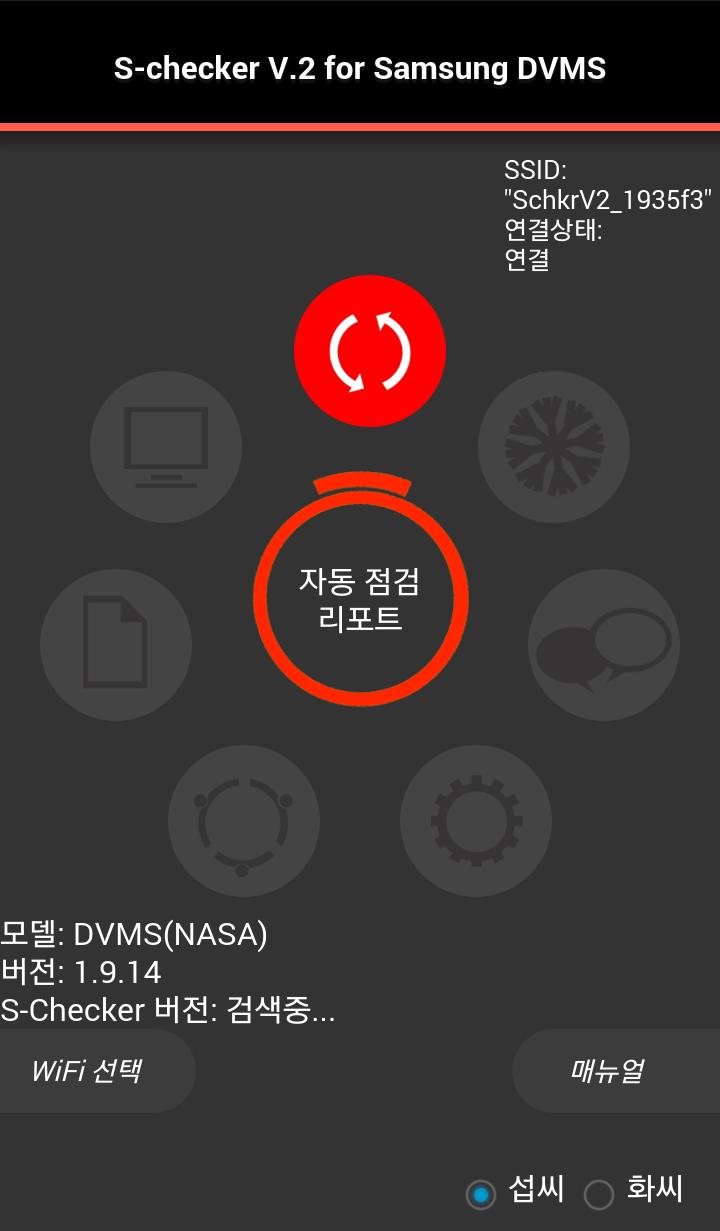Open the snowflake cooling icon
The image size is (720, 1231).
553,447
